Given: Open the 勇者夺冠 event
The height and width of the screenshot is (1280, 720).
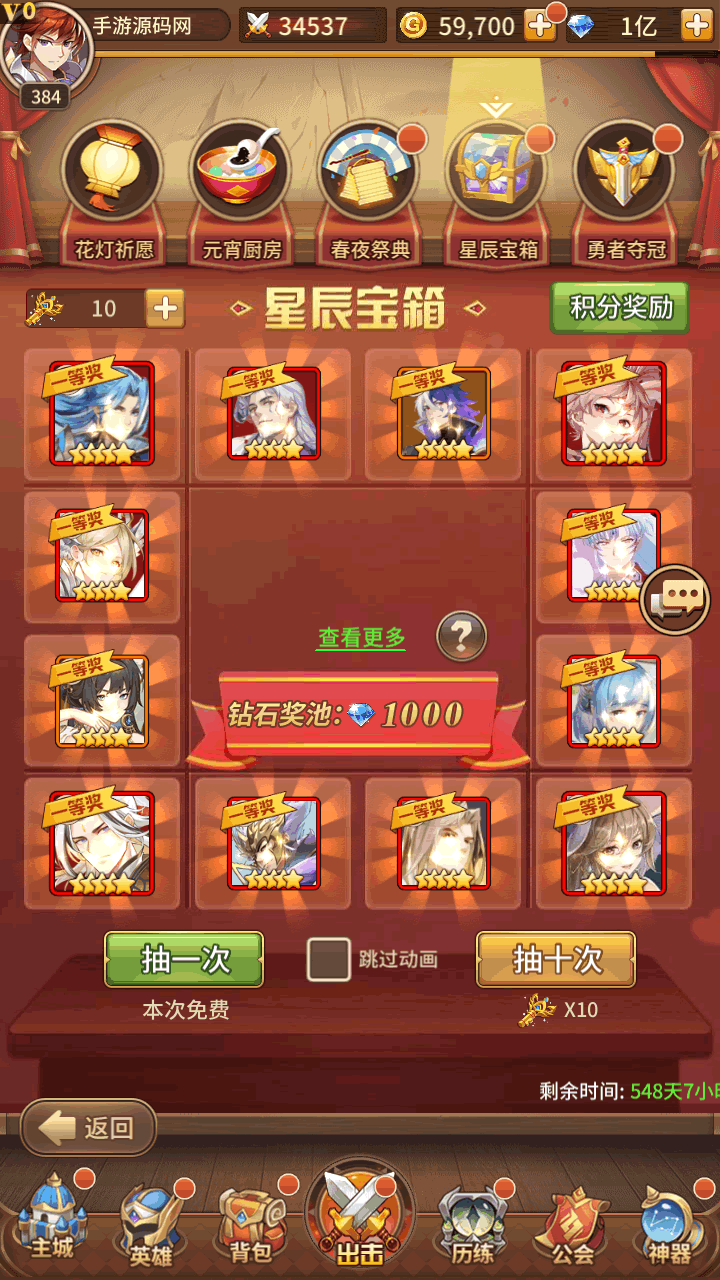Looking at the screenshot, I should click(x=626, y=177).
